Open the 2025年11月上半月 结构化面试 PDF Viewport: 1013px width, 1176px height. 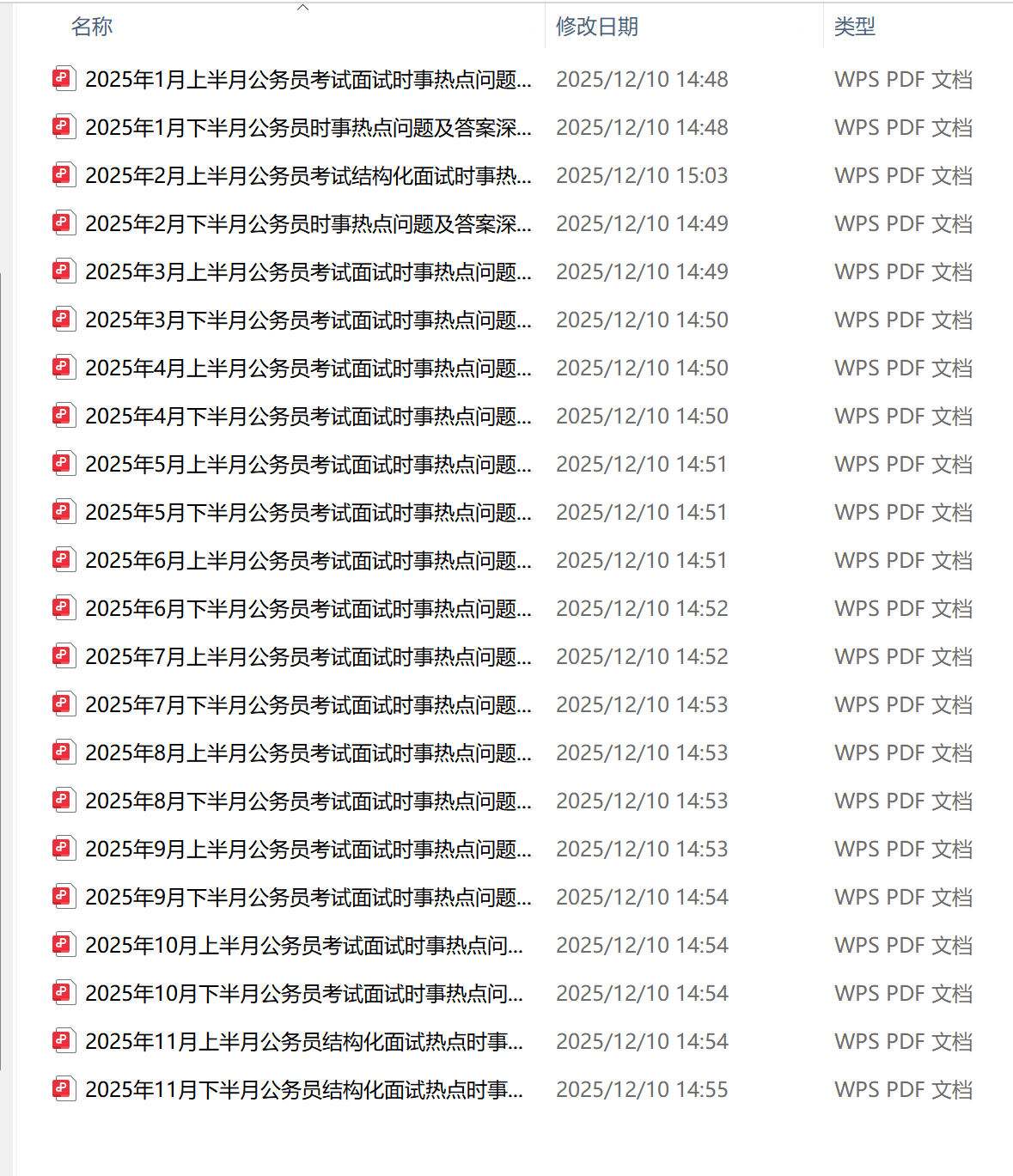pos(303,1042)
